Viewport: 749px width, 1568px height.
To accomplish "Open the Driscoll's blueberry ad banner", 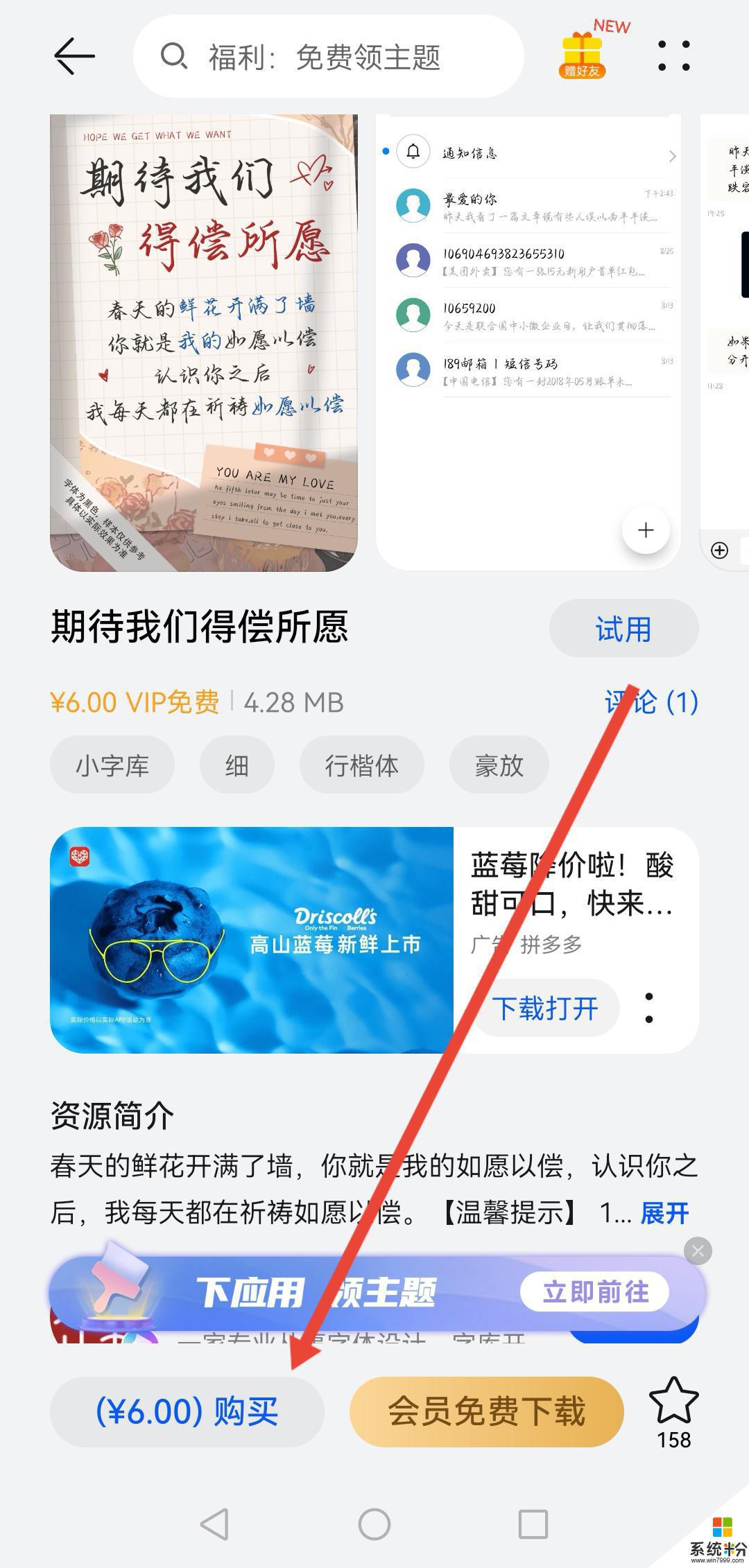I will pos(251,939).
